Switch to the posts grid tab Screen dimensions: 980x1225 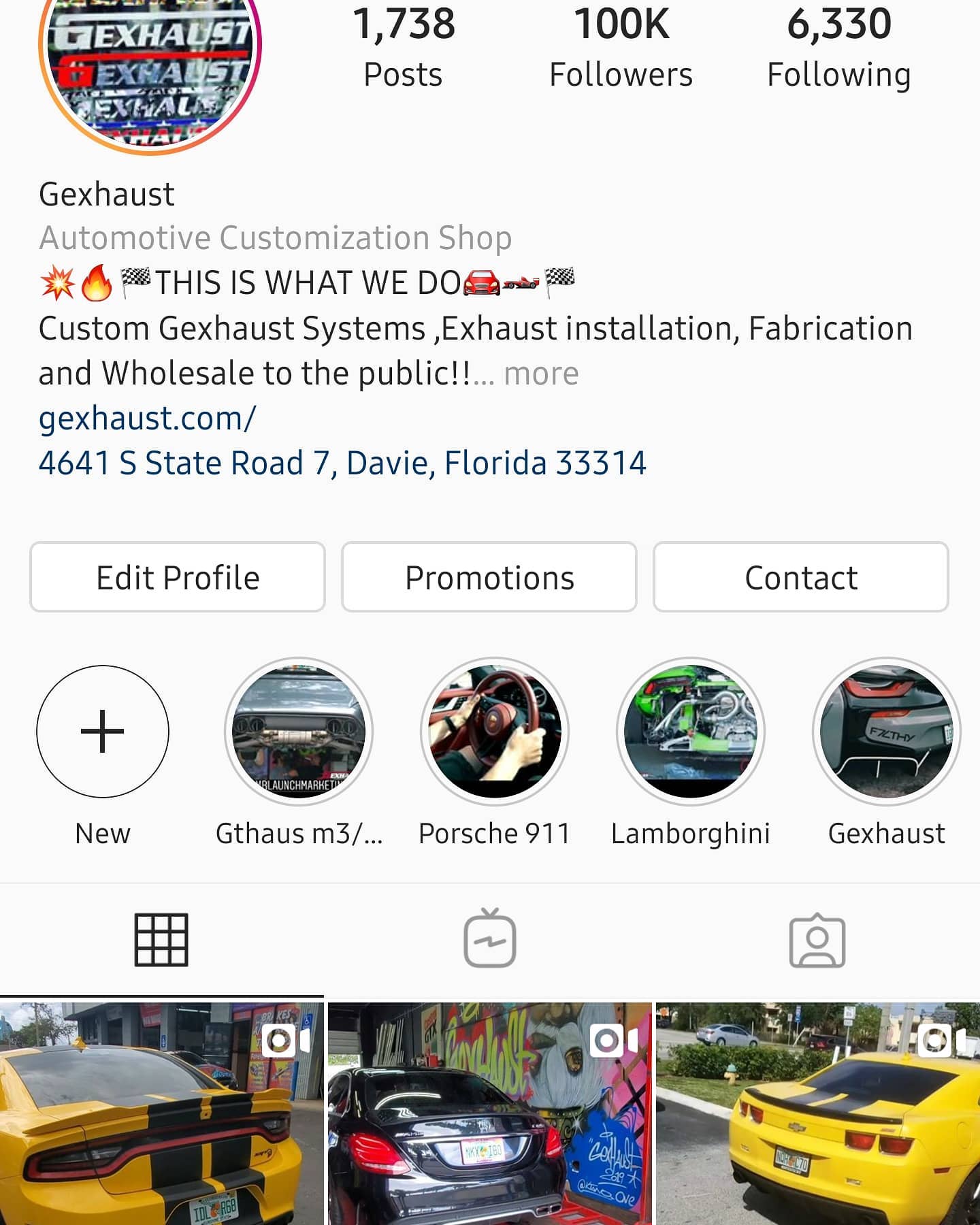(x=162, y=941)
